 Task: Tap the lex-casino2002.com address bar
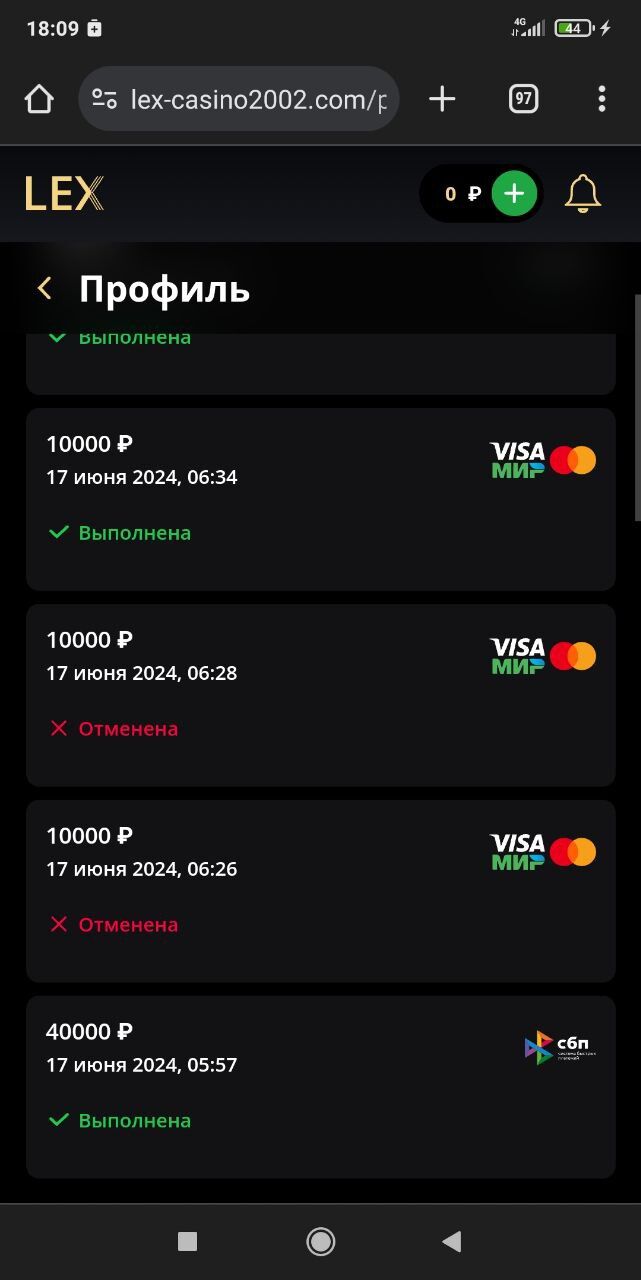click(255, 99)
